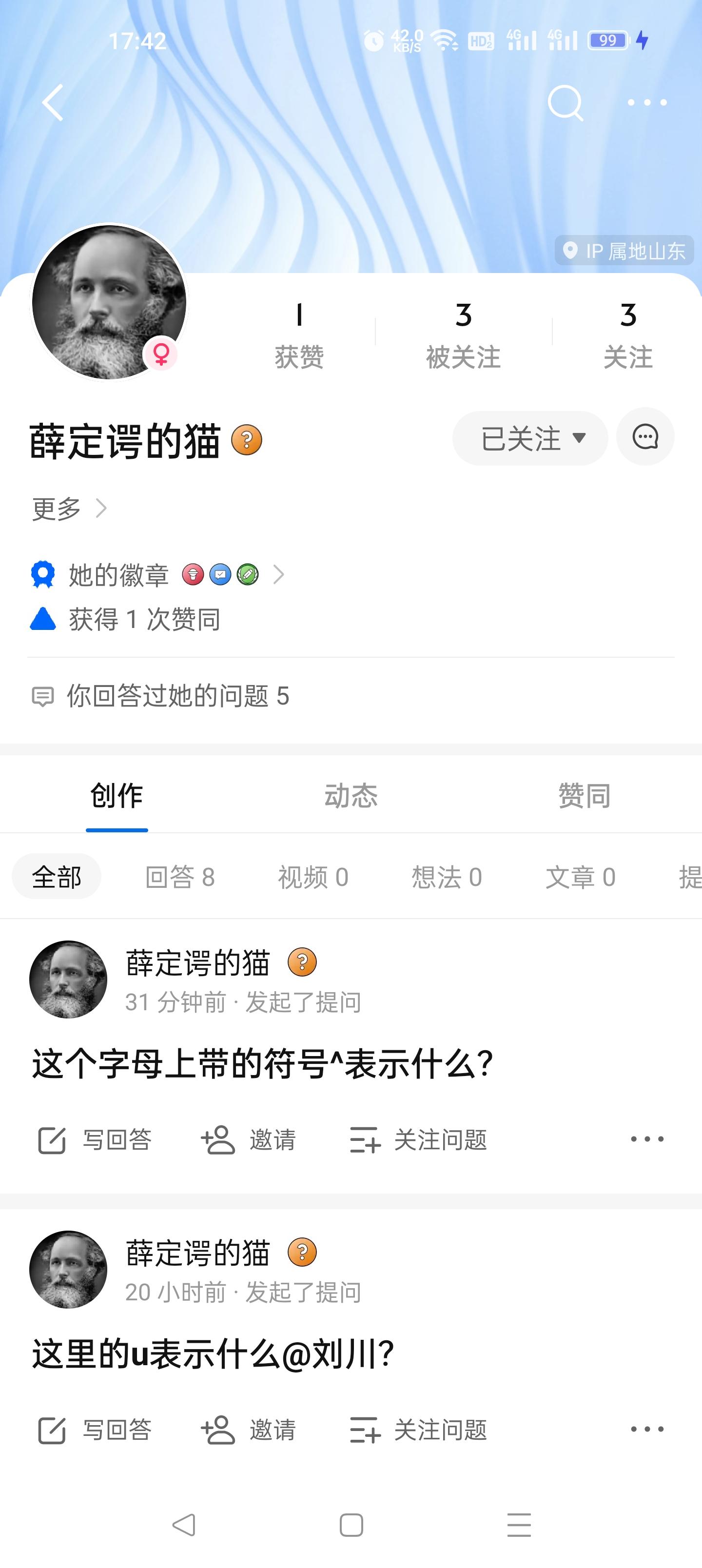702x1568 pixels.
Task: Open search on this profile
Action: [x=565, y=102]
